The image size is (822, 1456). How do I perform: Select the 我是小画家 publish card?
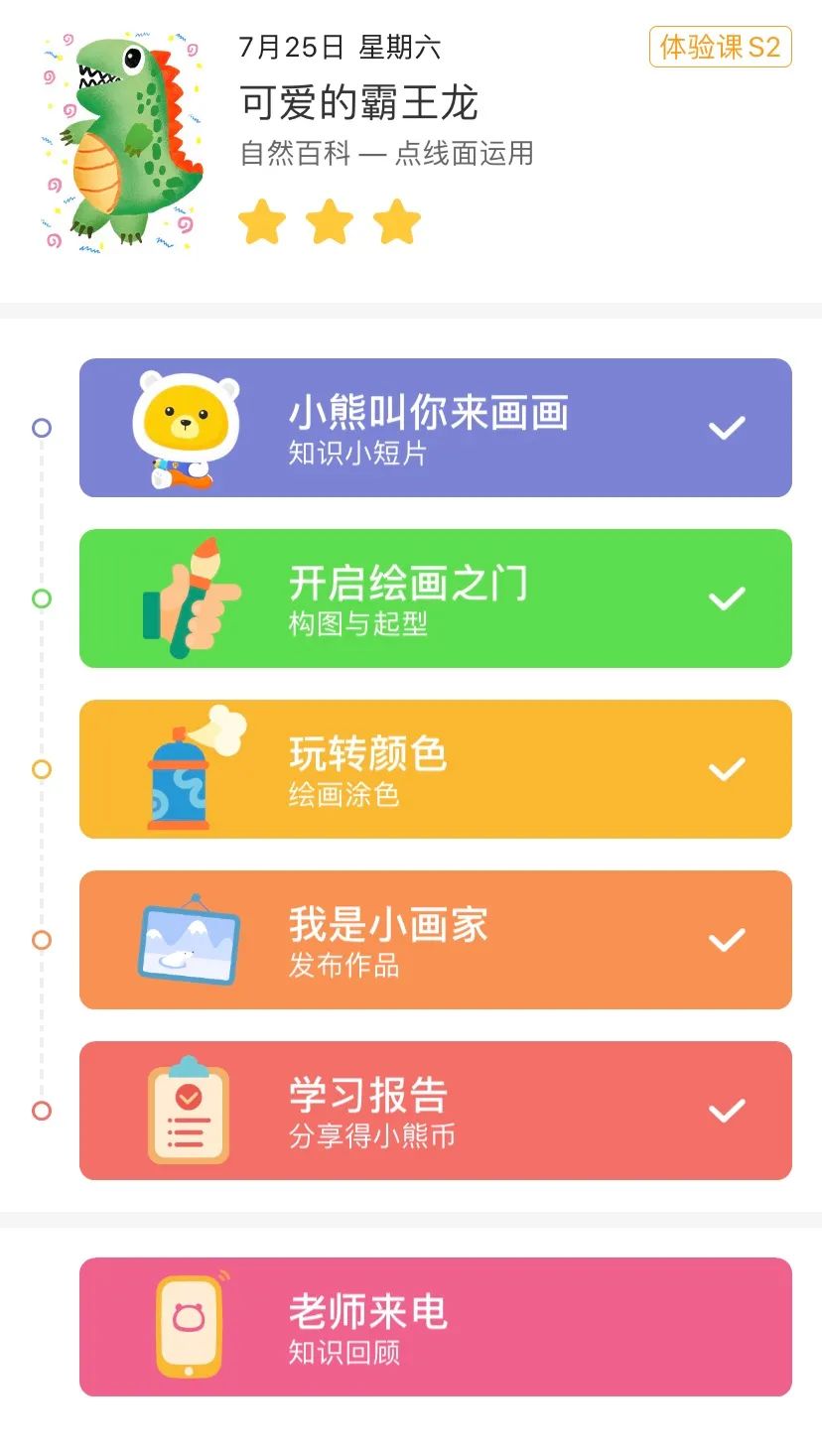tap(436, 940)
